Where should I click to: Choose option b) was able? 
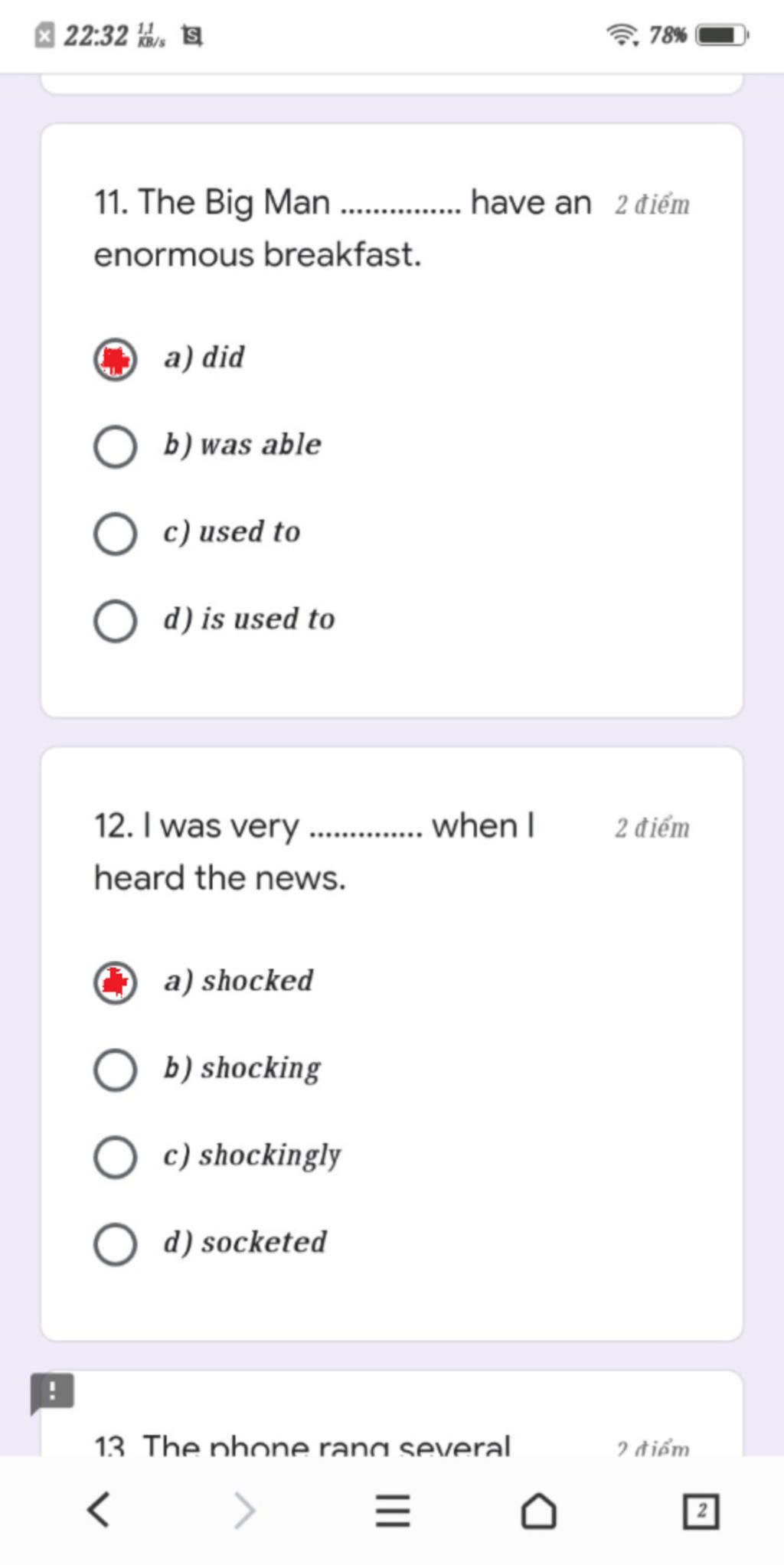116,446
